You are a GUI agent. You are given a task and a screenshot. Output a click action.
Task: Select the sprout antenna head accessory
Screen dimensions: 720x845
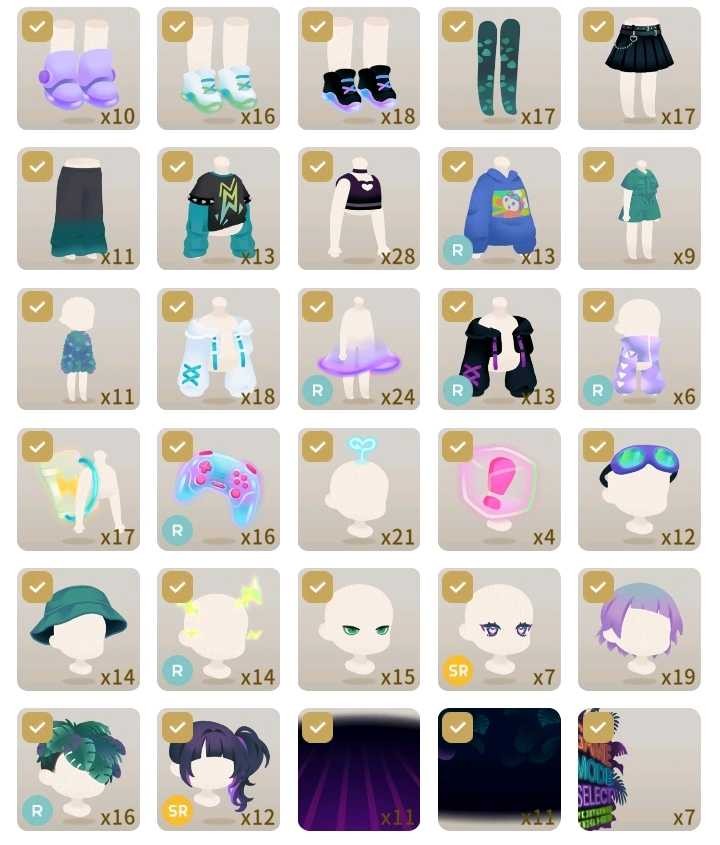pyautogui.click(x=359, y=488)
